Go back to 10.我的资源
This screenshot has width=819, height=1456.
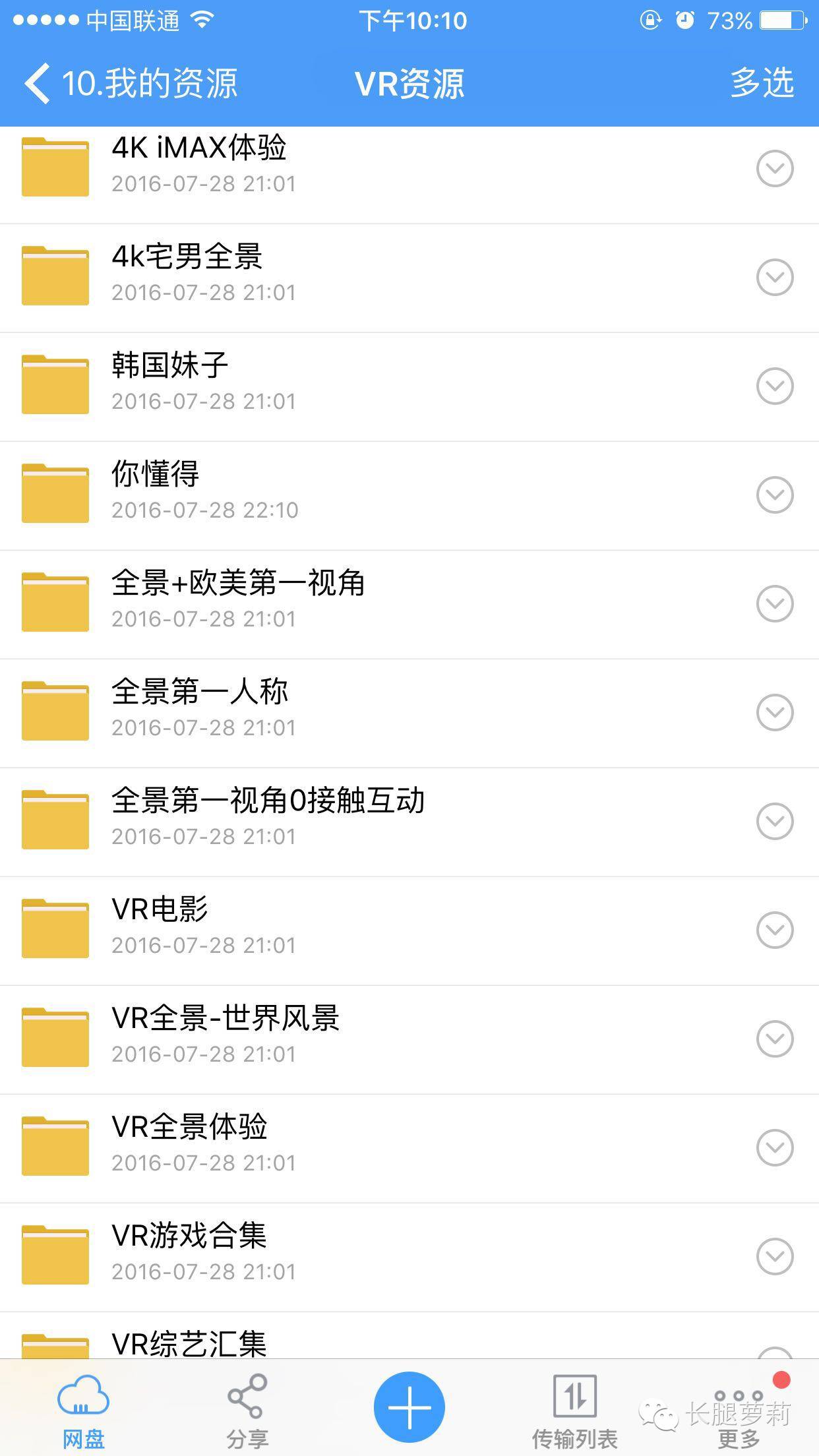(131, 84)
